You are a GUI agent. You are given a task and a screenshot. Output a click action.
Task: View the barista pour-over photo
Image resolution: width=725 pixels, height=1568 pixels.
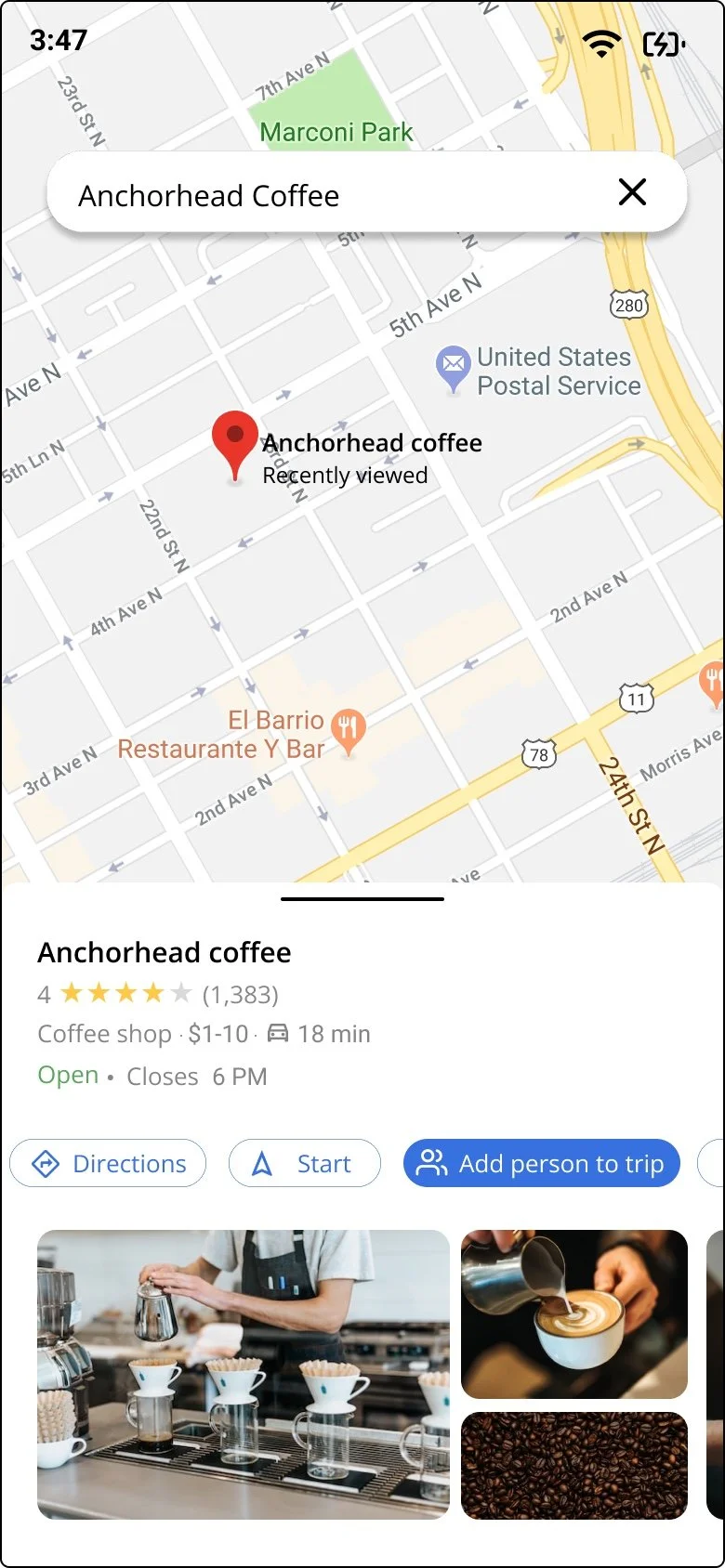[243, 1374]
